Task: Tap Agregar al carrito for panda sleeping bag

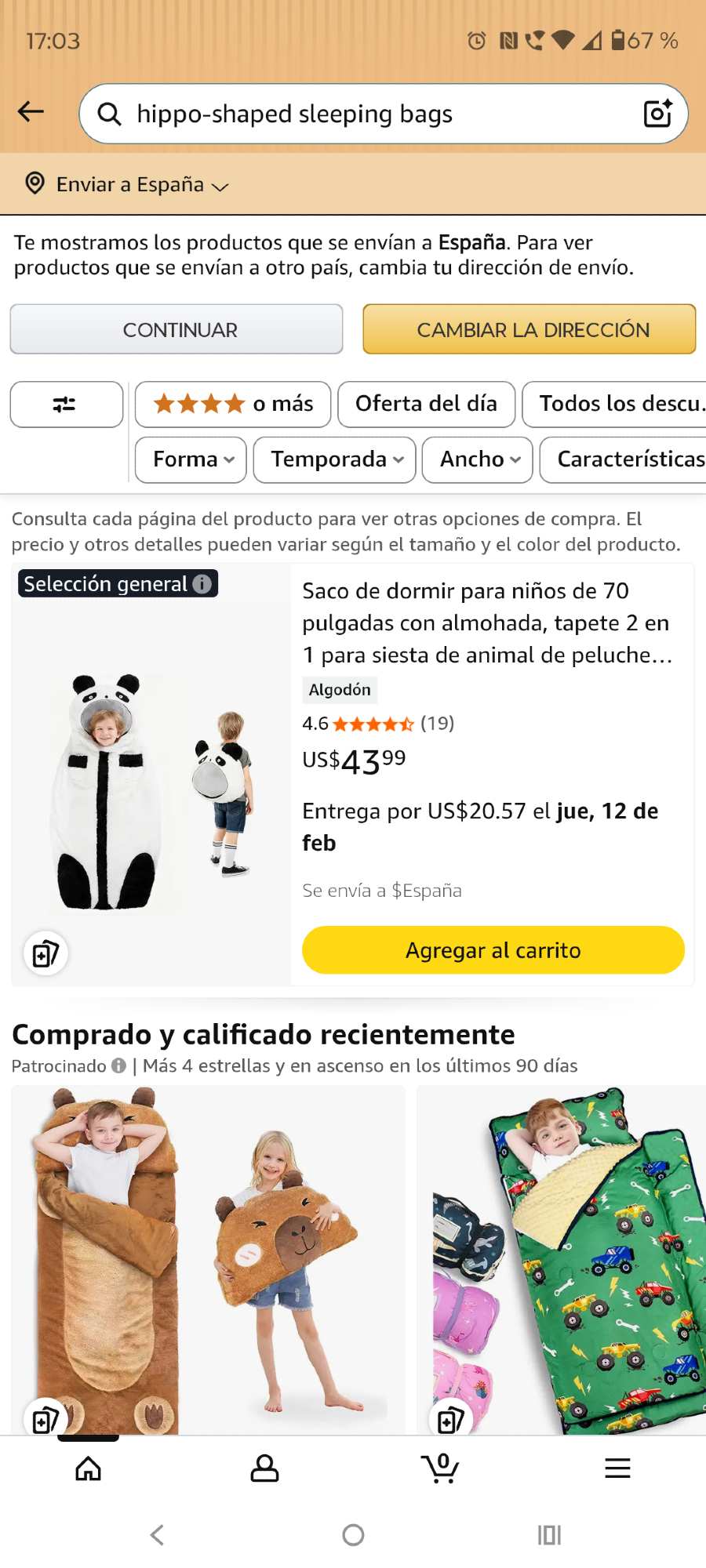Action: 493,950
